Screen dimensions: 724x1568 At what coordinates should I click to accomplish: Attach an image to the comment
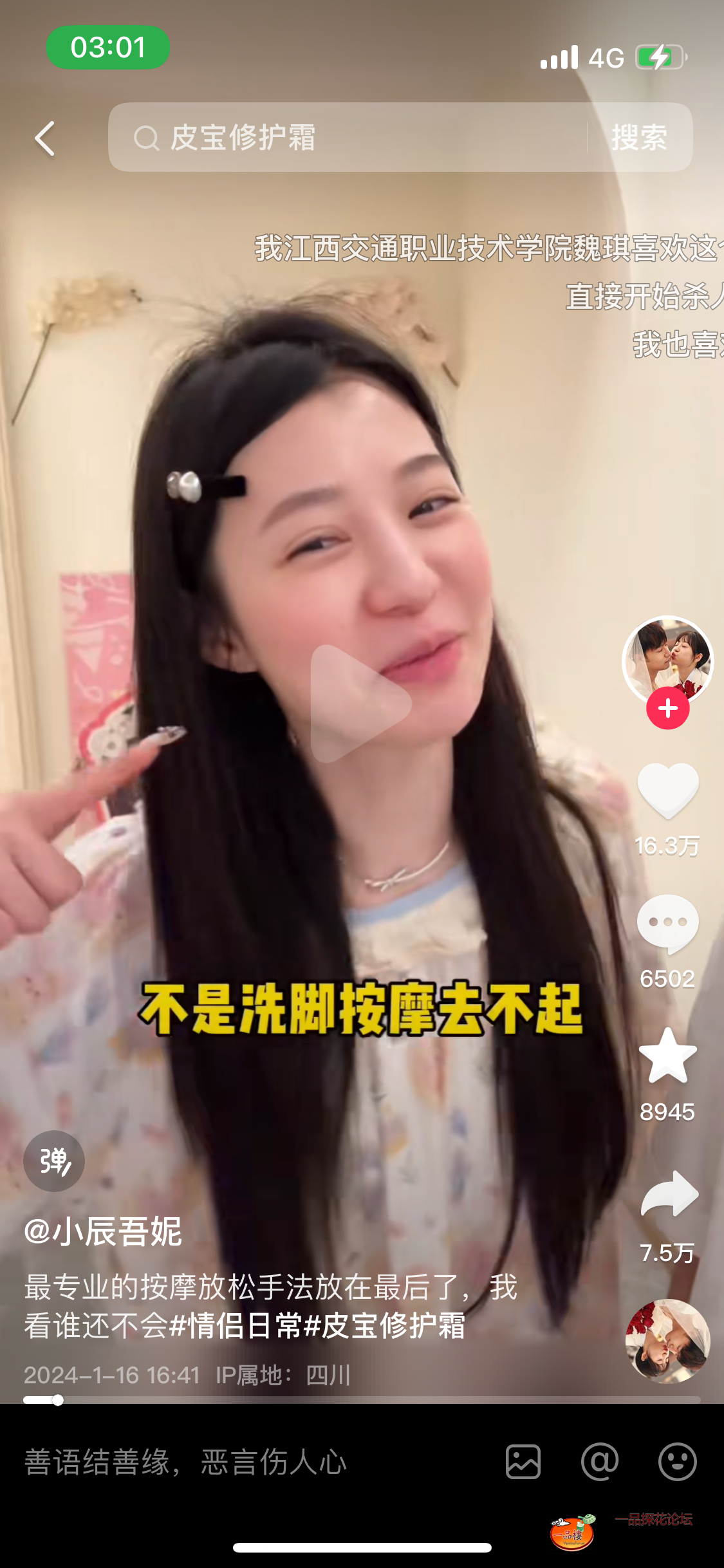point(523,1462)
